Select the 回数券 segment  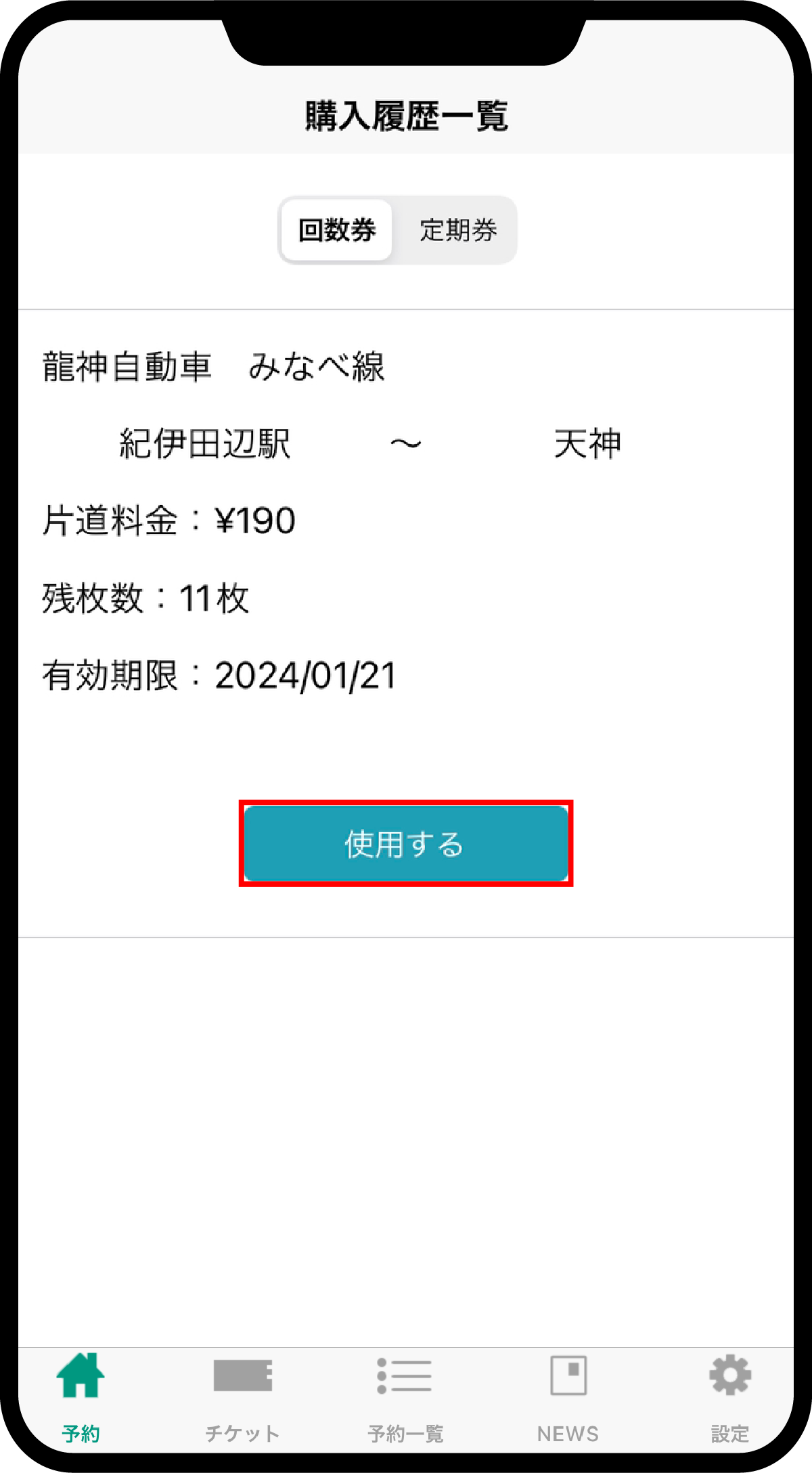(x=337, y=230)
